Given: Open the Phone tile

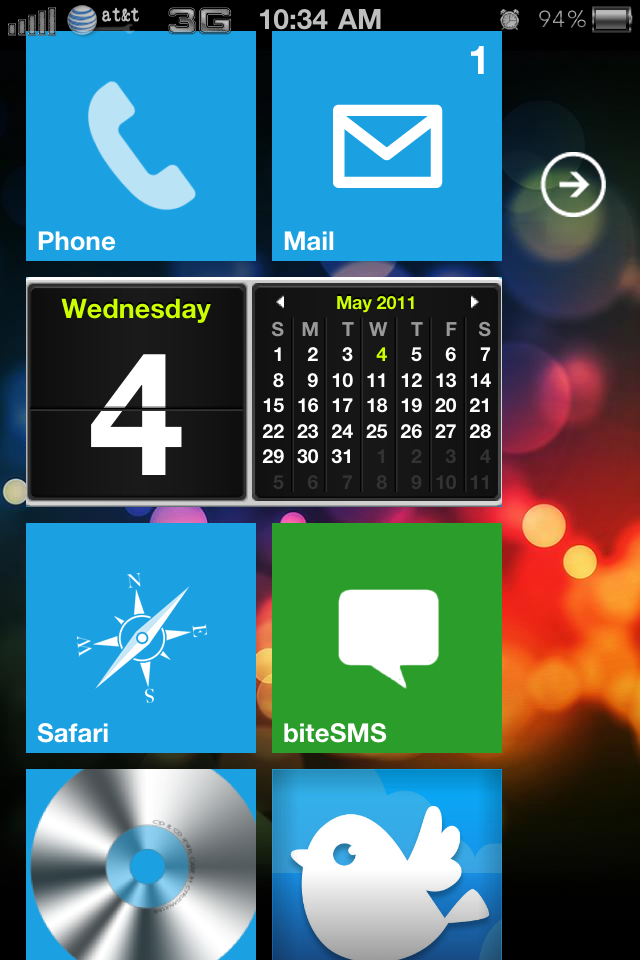Looking at the screenshot, I should [x=141, y=146].
